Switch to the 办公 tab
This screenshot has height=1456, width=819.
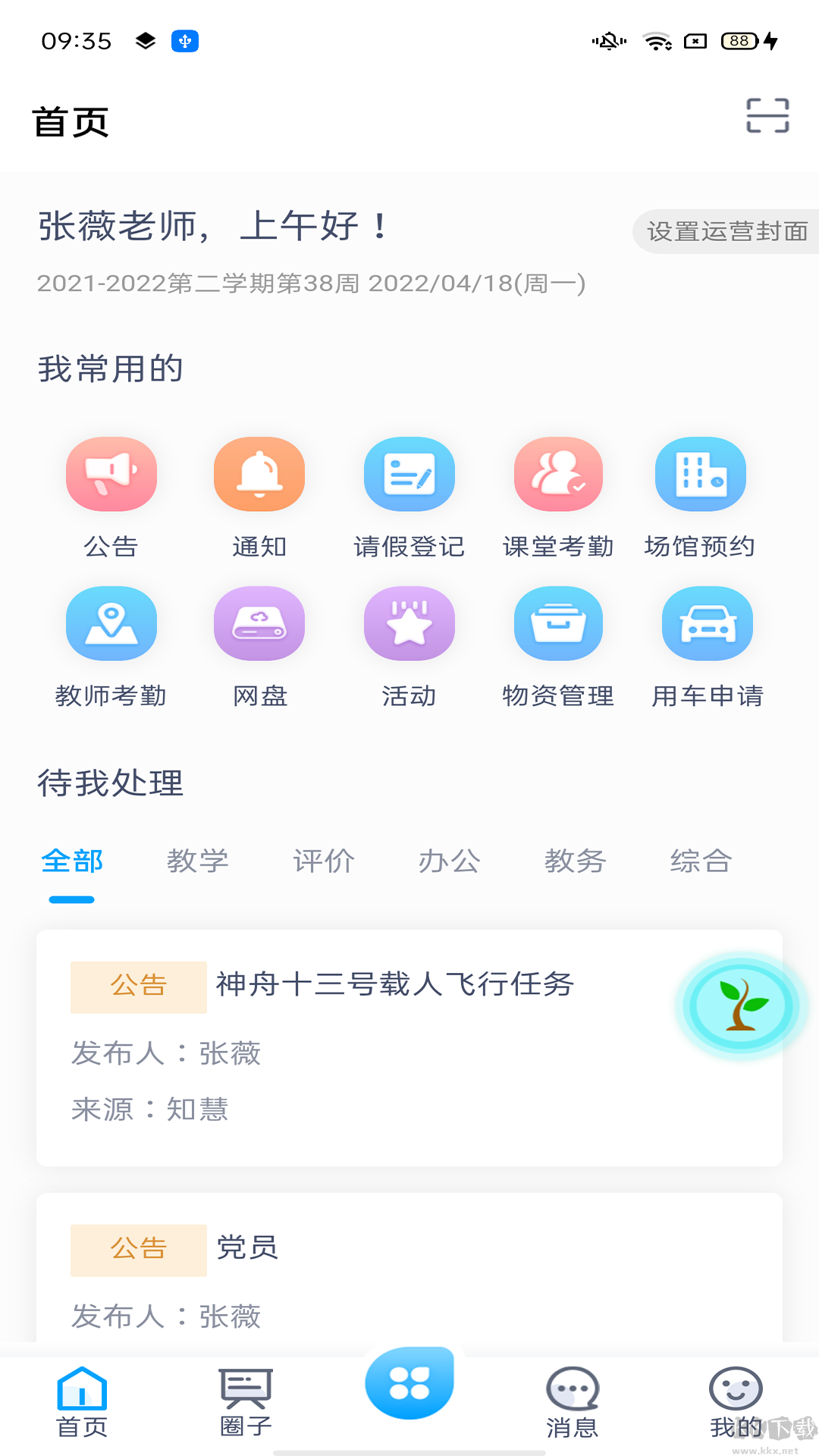449,861
